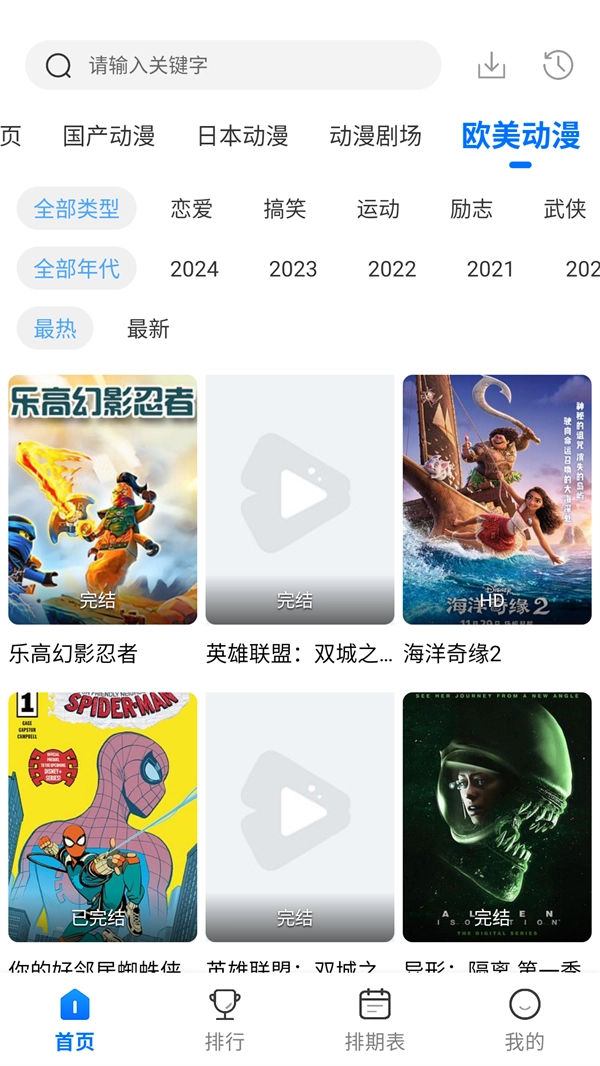The height and width of the screenshot is (1066, 600).
Task: Switch to the 我的 profile tab
Action: pos(524,1019)
